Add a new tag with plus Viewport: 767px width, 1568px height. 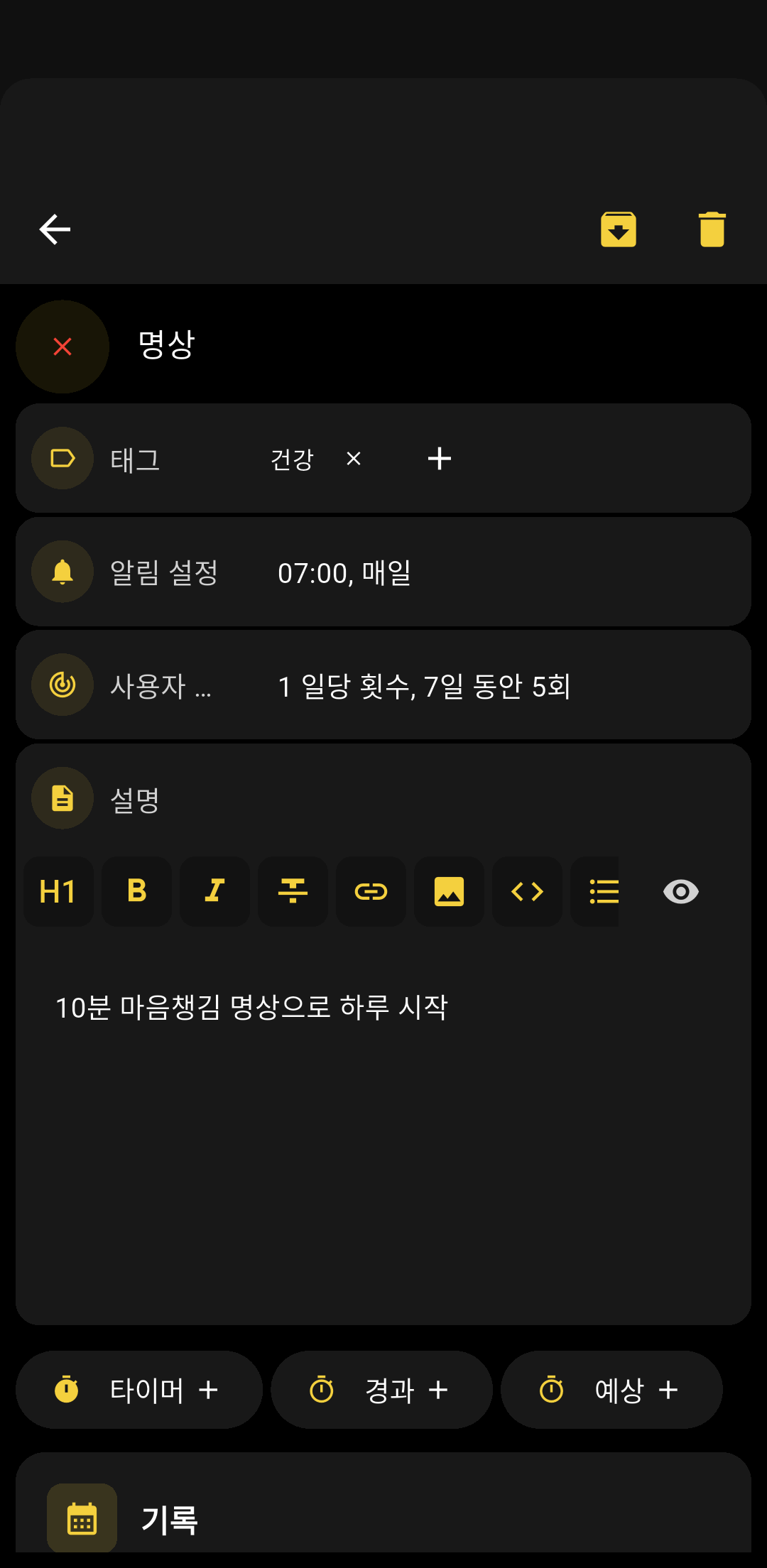pyautogui.click(x=439, y=459)
